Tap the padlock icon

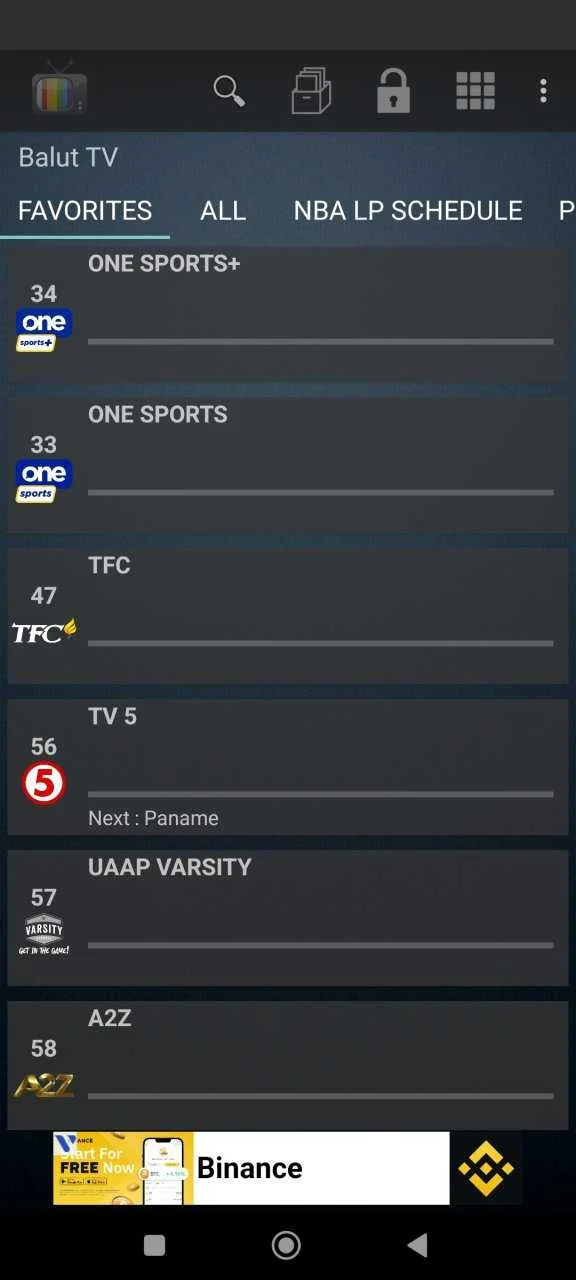click(393, 90)
